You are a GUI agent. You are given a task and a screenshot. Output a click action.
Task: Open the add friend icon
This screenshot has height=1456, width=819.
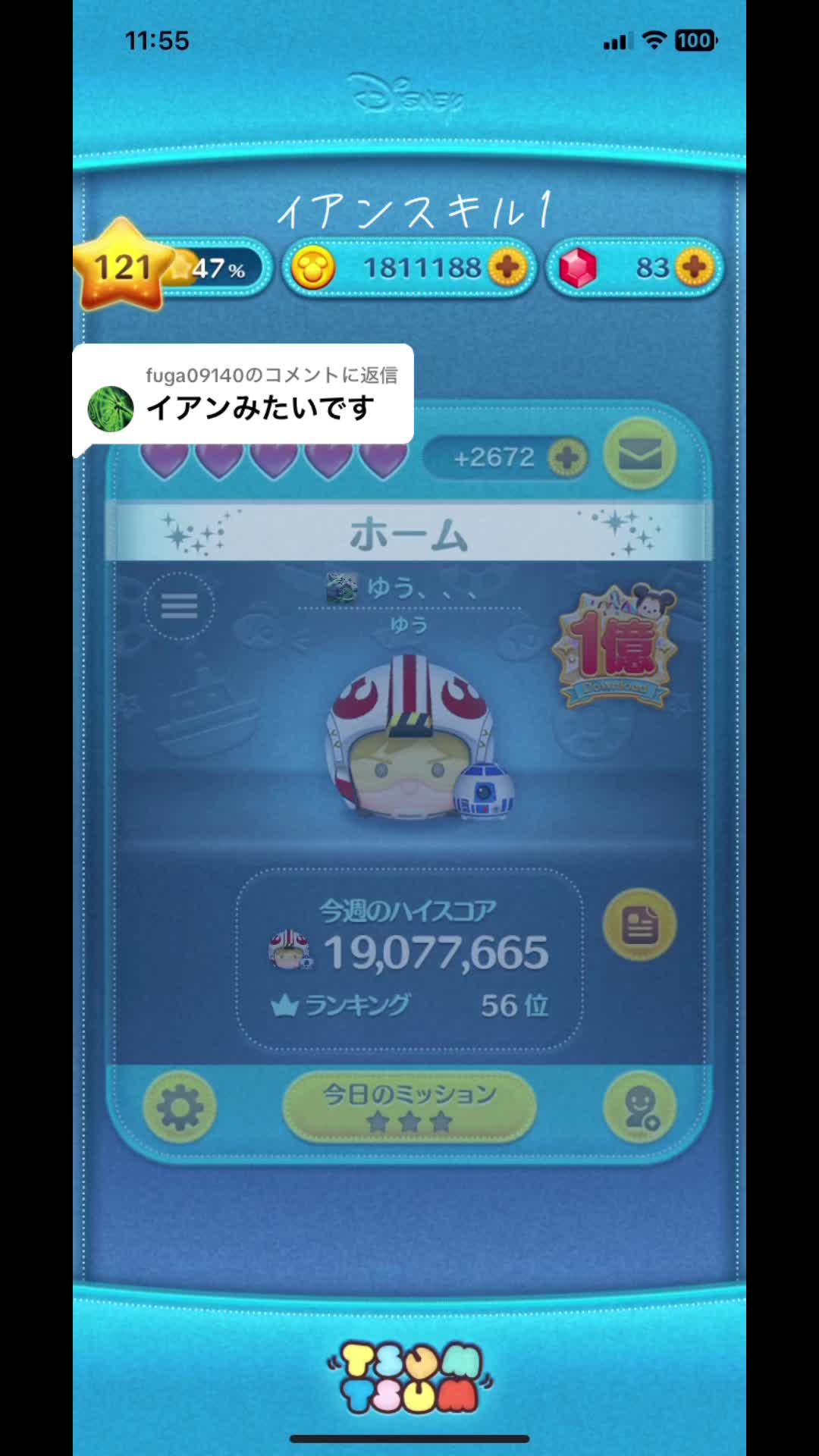point(639,1108)
